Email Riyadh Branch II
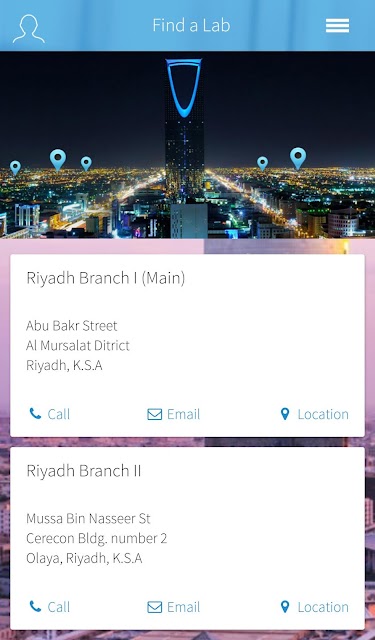Screen dimensions: 375x640 173,607
